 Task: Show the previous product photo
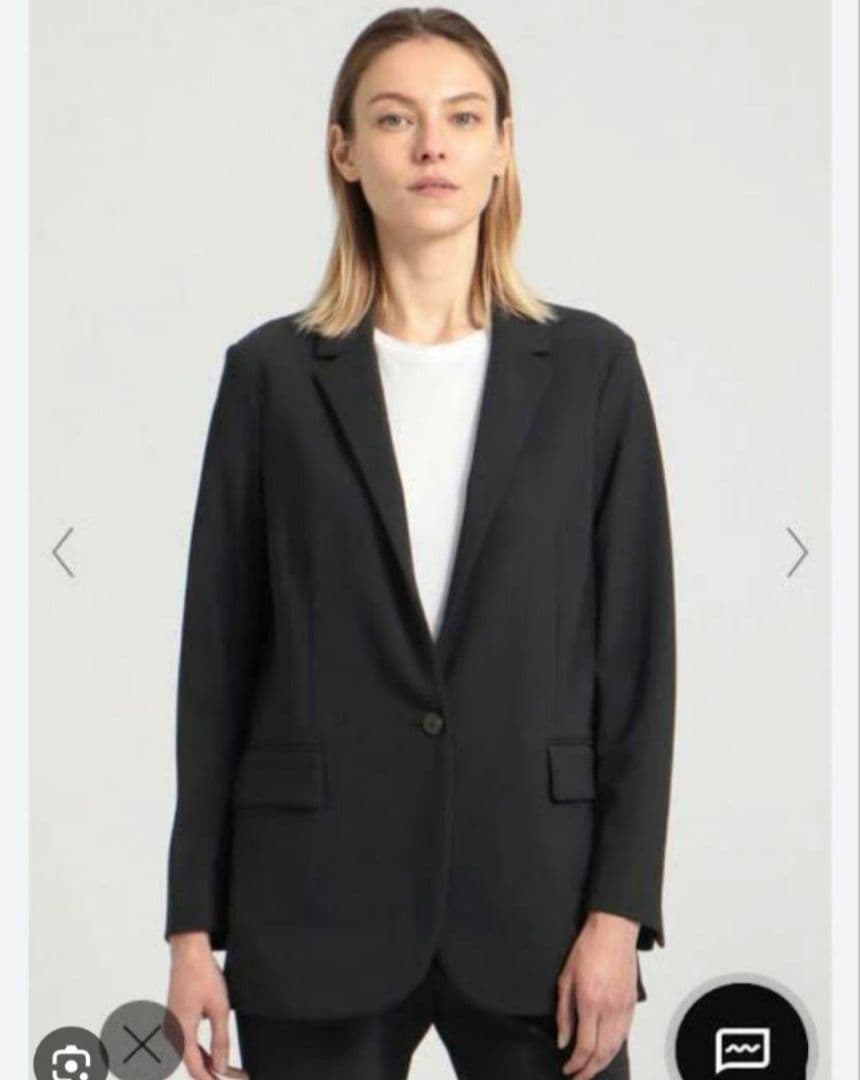[64, 552]
